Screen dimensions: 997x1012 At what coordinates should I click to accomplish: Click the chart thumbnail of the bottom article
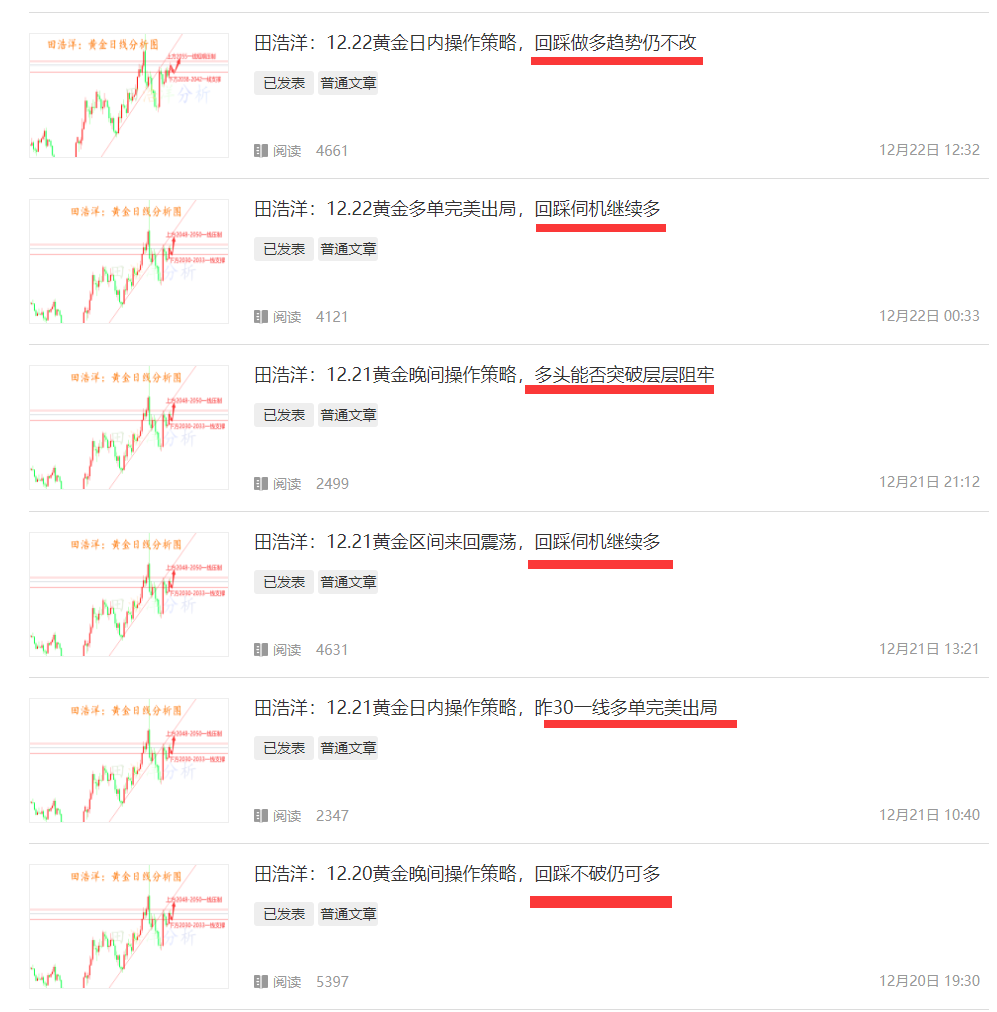[x=128, y=927]
